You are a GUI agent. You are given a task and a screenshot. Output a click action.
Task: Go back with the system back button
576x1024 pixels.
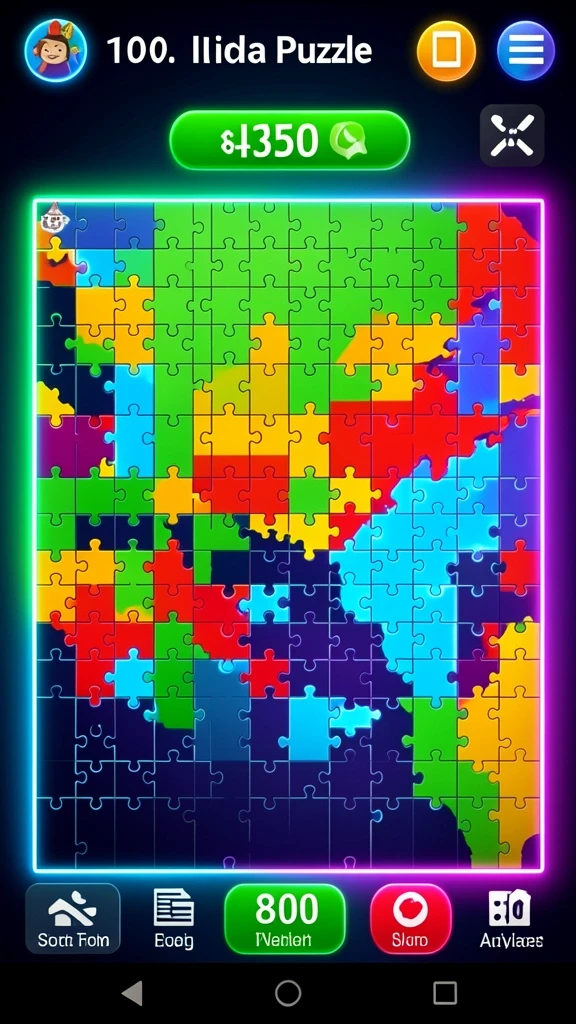tap(132, 993)
